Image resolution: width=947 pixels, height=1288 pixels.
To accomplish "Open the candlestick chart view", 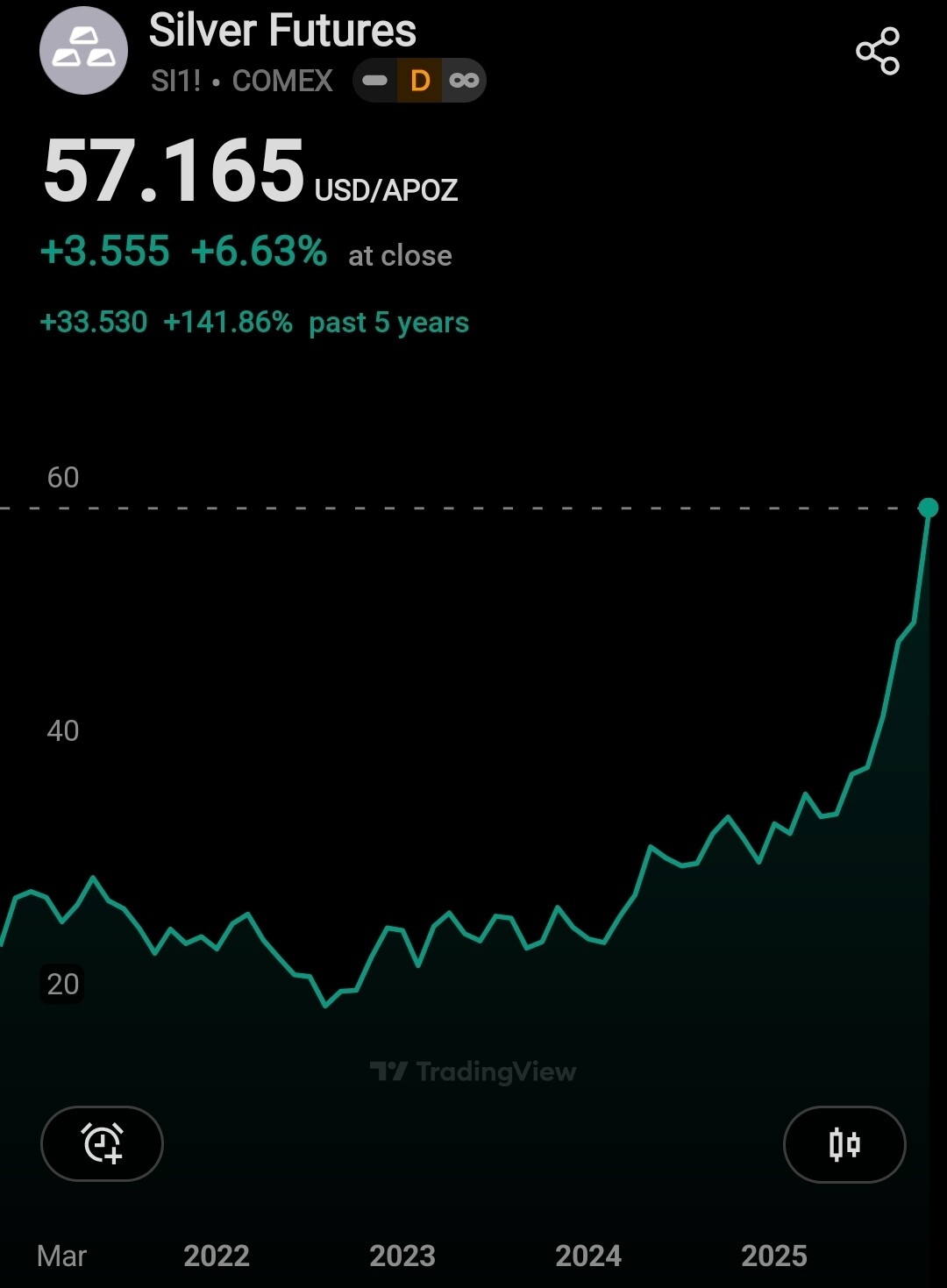I will pyautogui.click(x=844, y=1144).
